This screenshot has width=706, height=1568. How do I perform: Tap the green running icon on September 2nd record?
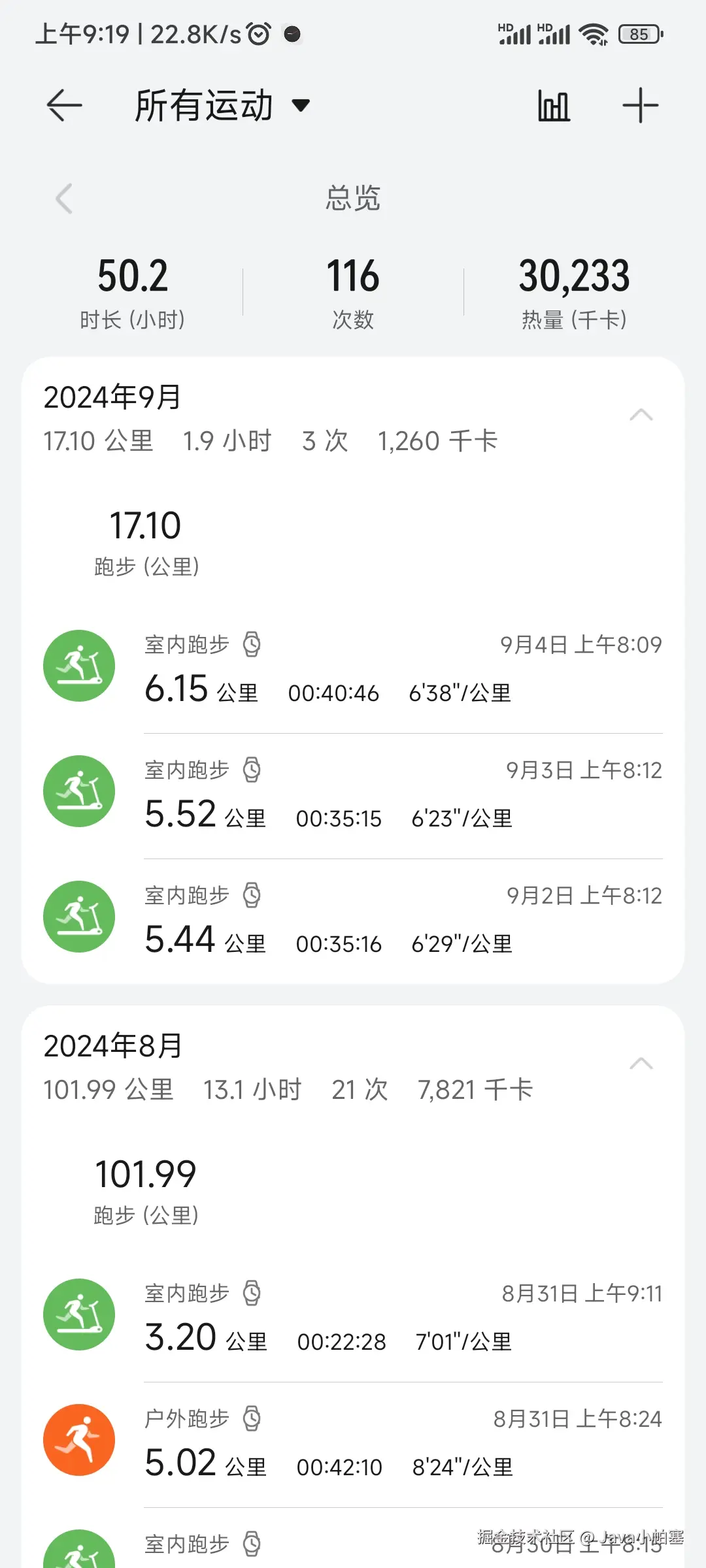click(78, 916)
